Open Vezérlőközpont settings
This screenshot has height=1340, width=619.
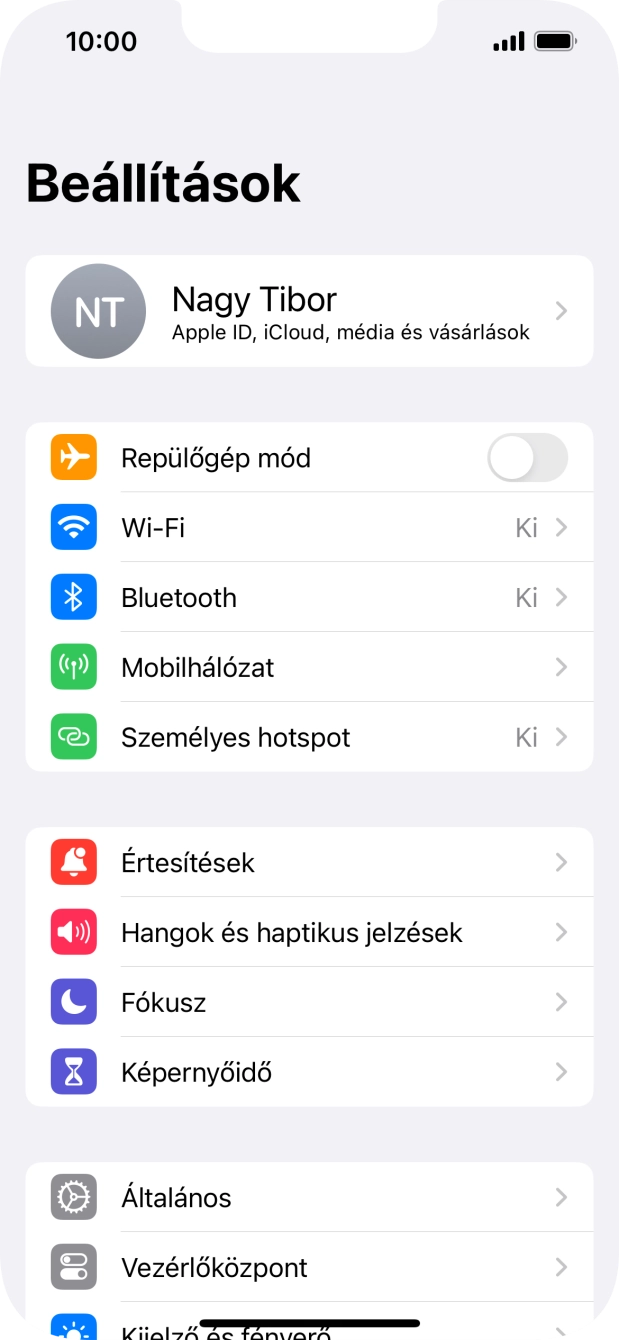click(309, 1267)
